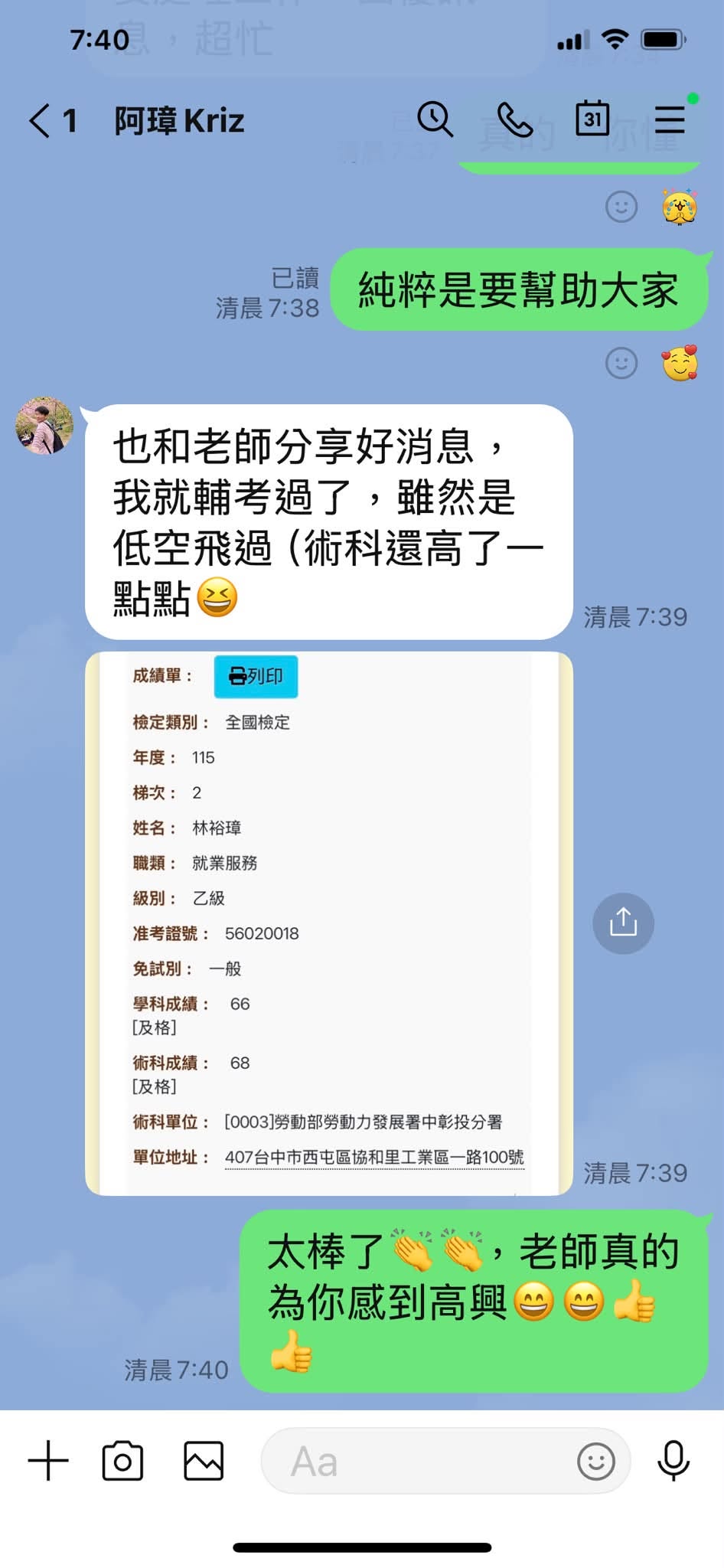
Task: Open the plus attachment menu
Action: tap(48, 1461)
